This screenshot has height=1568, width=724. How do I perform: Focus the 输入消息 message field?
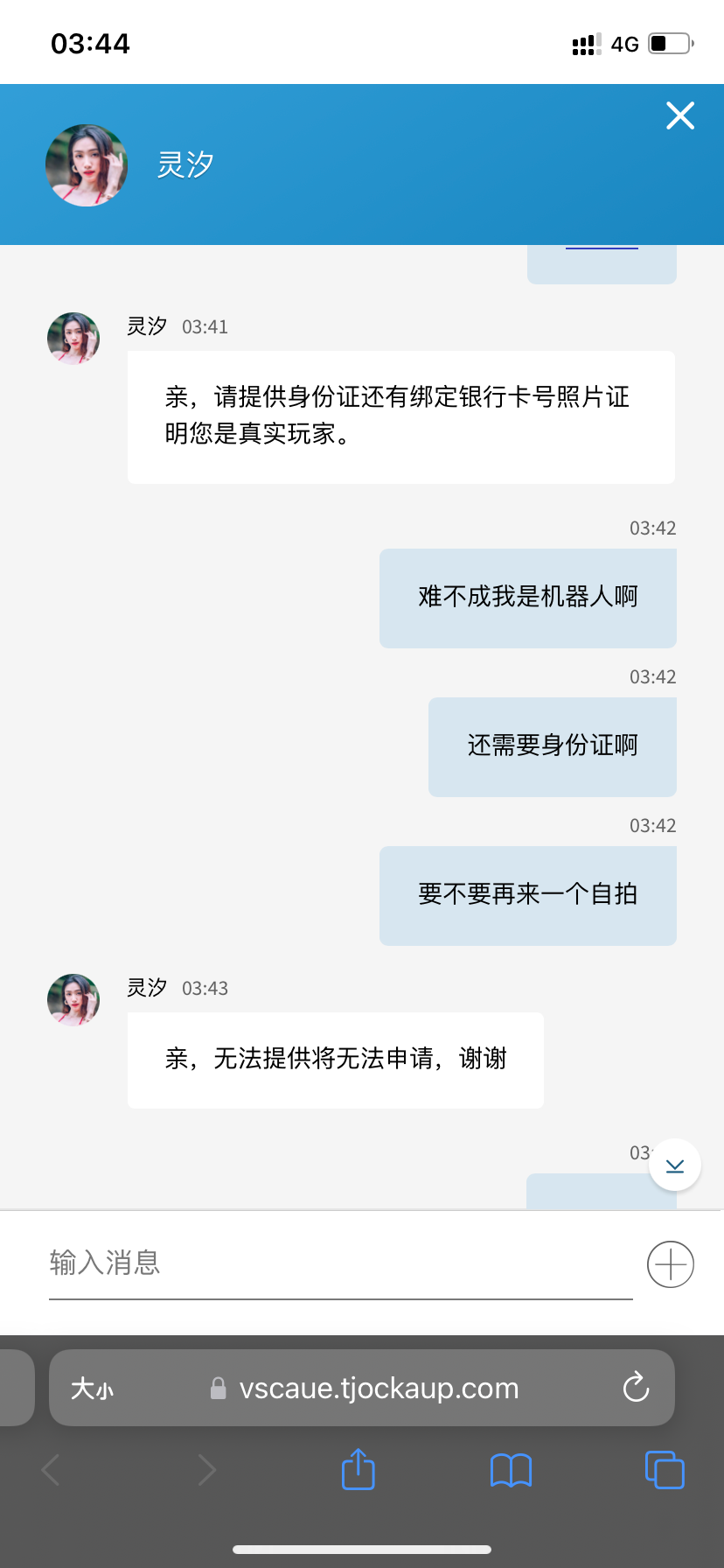click(x=339, y=1263)
